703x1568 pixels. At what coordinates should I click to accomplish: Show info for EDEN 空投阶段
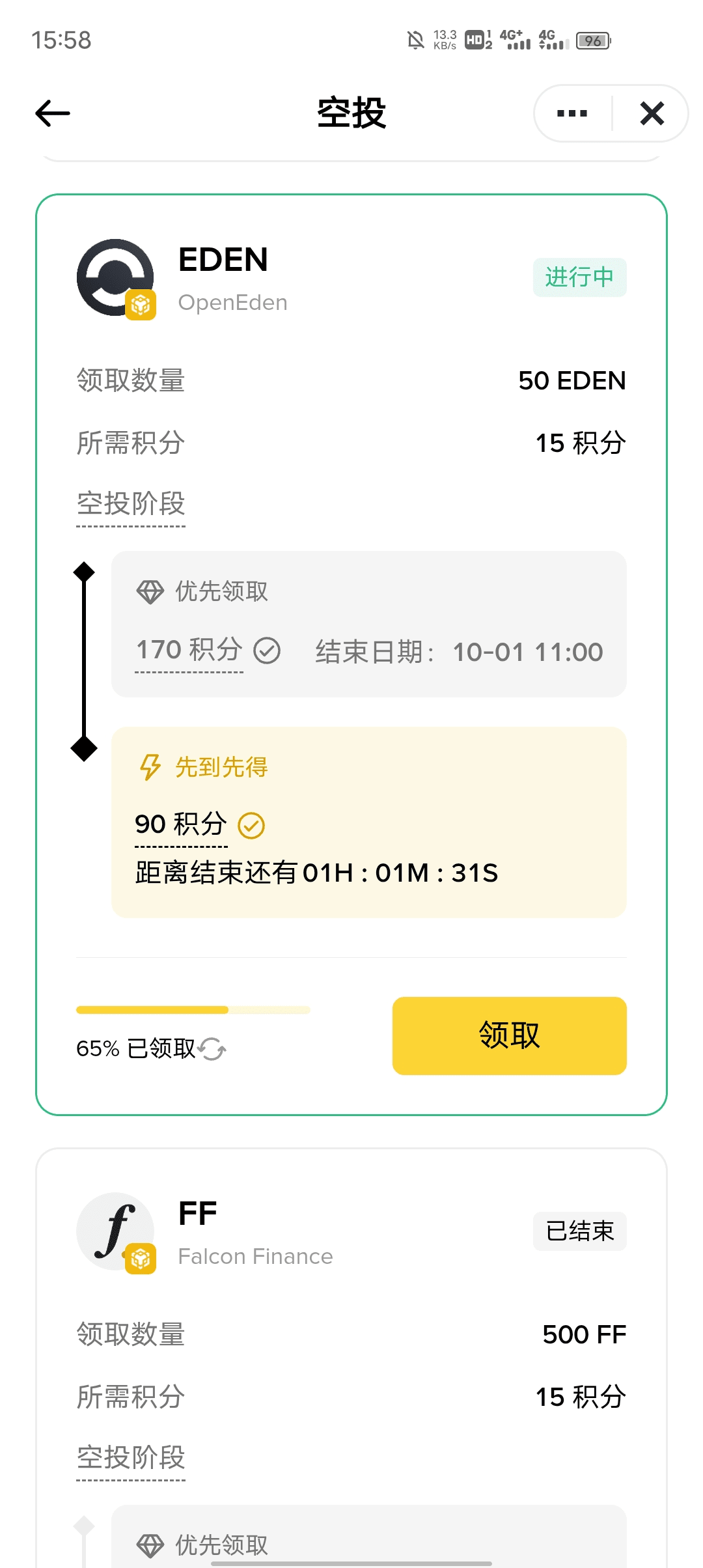[131, 505]
